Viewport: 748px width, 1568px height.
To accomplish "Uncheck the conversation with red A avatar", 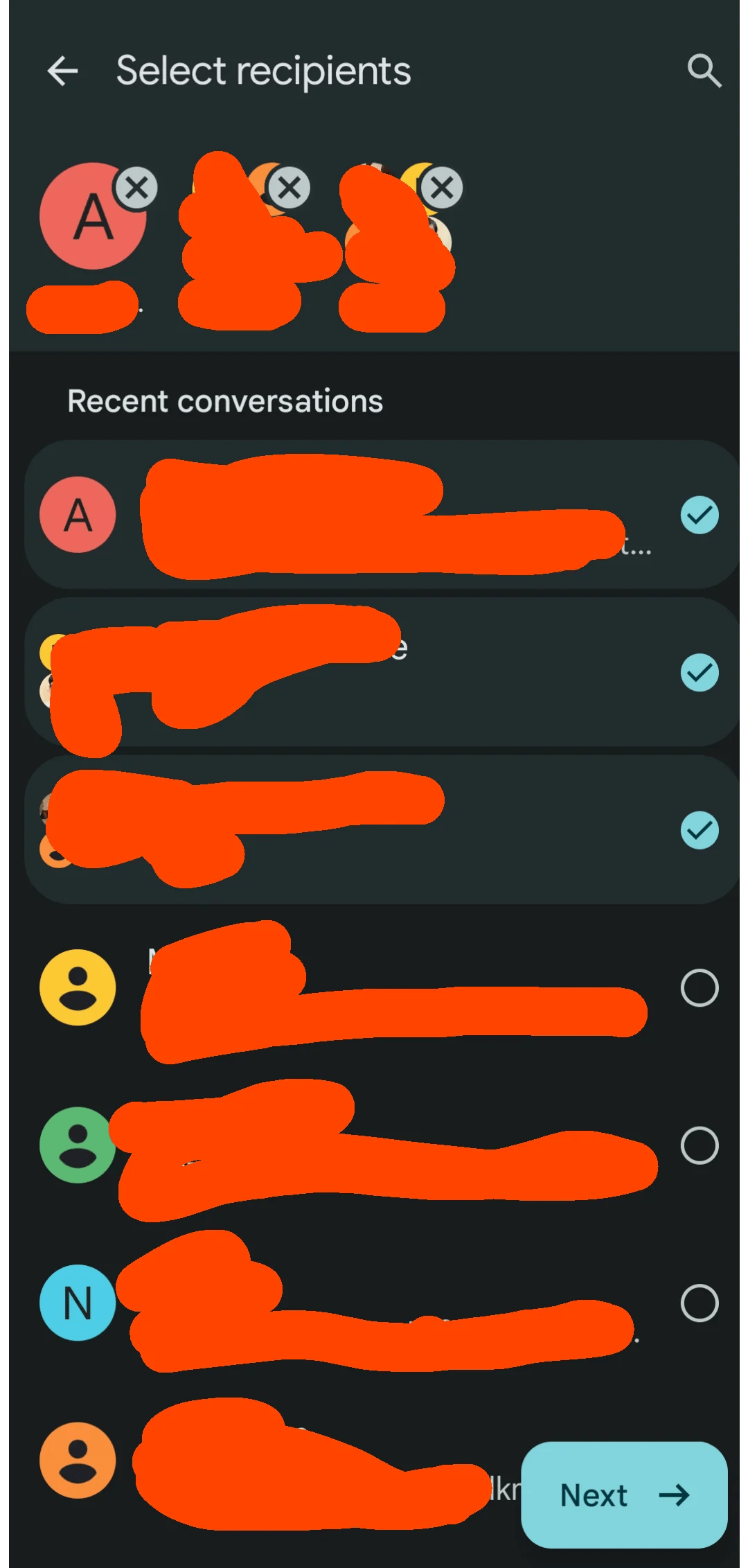I will 699,515.
